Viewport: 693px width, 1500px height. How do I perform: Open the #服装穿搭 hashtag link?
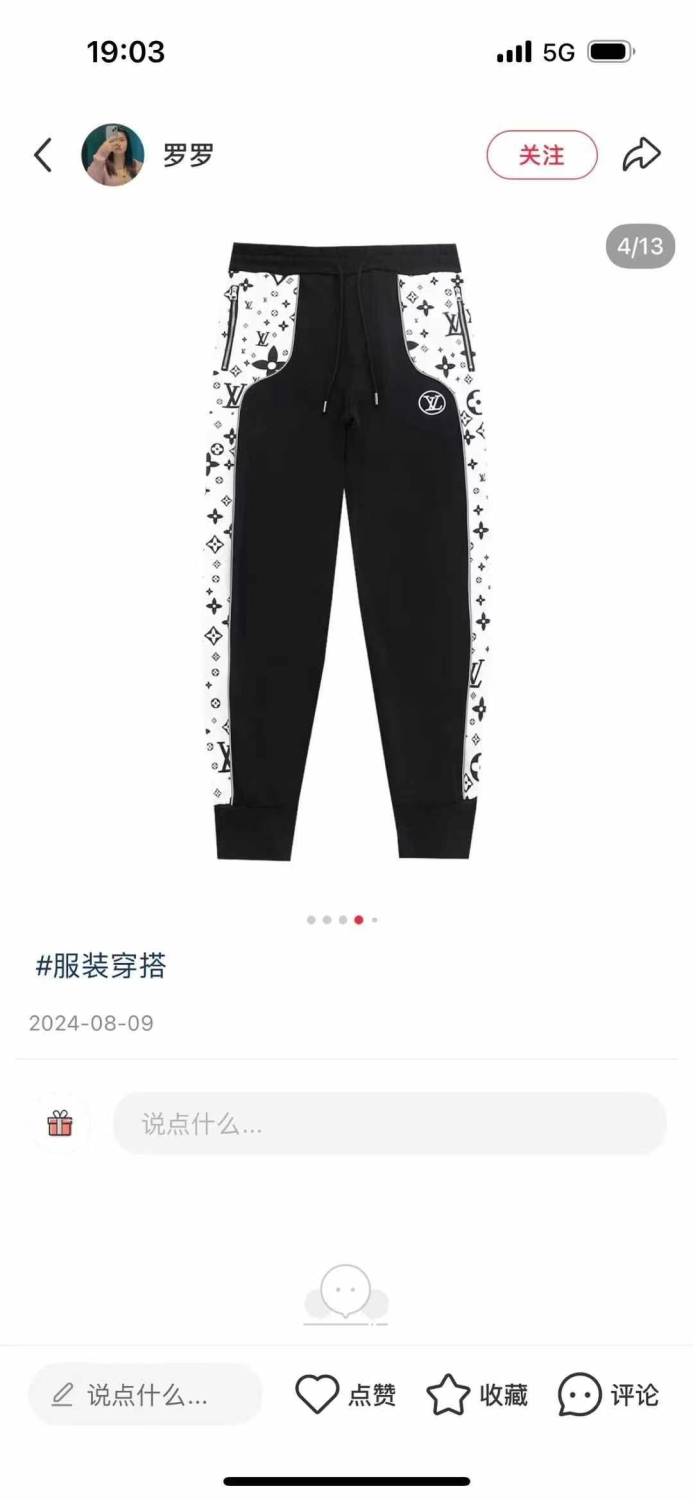(100, 966)
